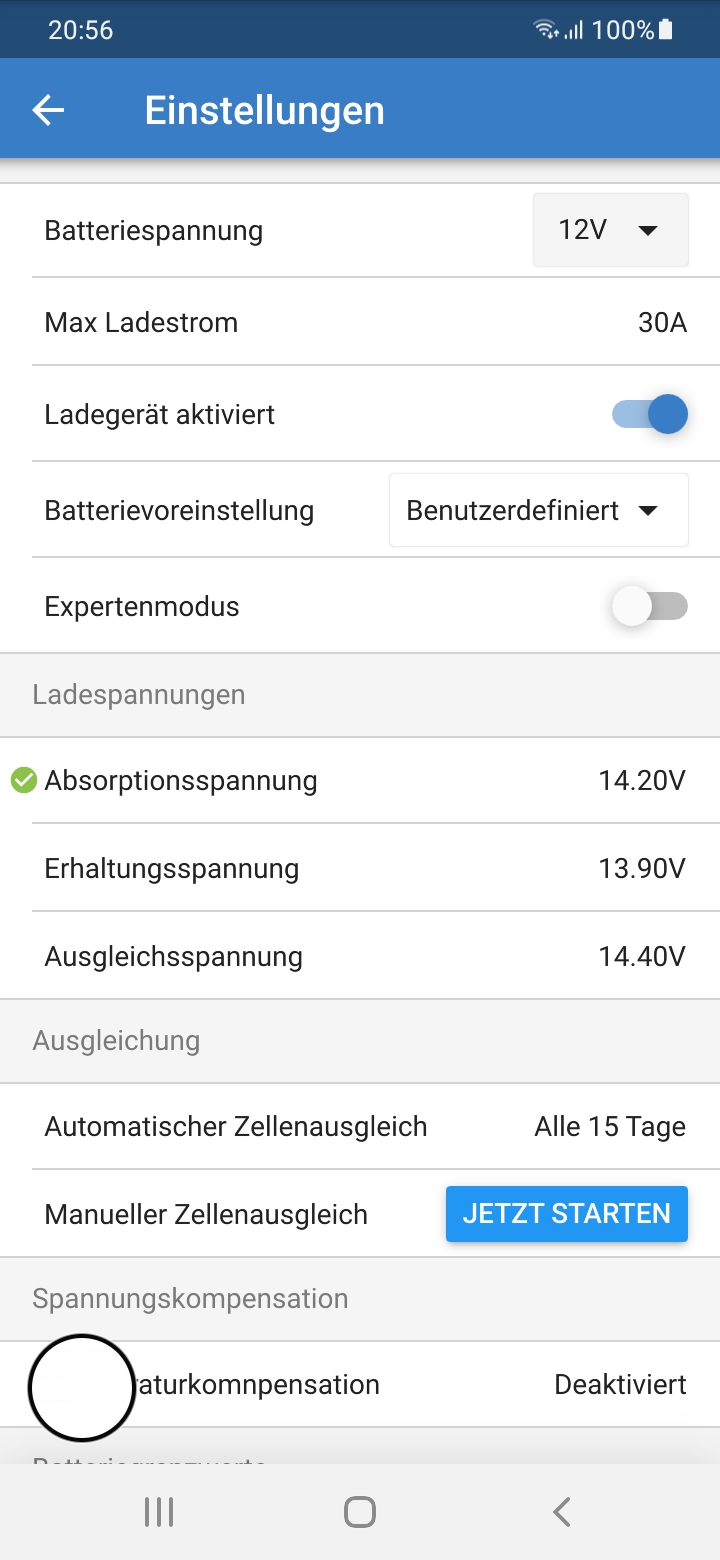Open the Batteriespannung 12V dropdown
Screen dimensions: 720x1560
(610, 230)
